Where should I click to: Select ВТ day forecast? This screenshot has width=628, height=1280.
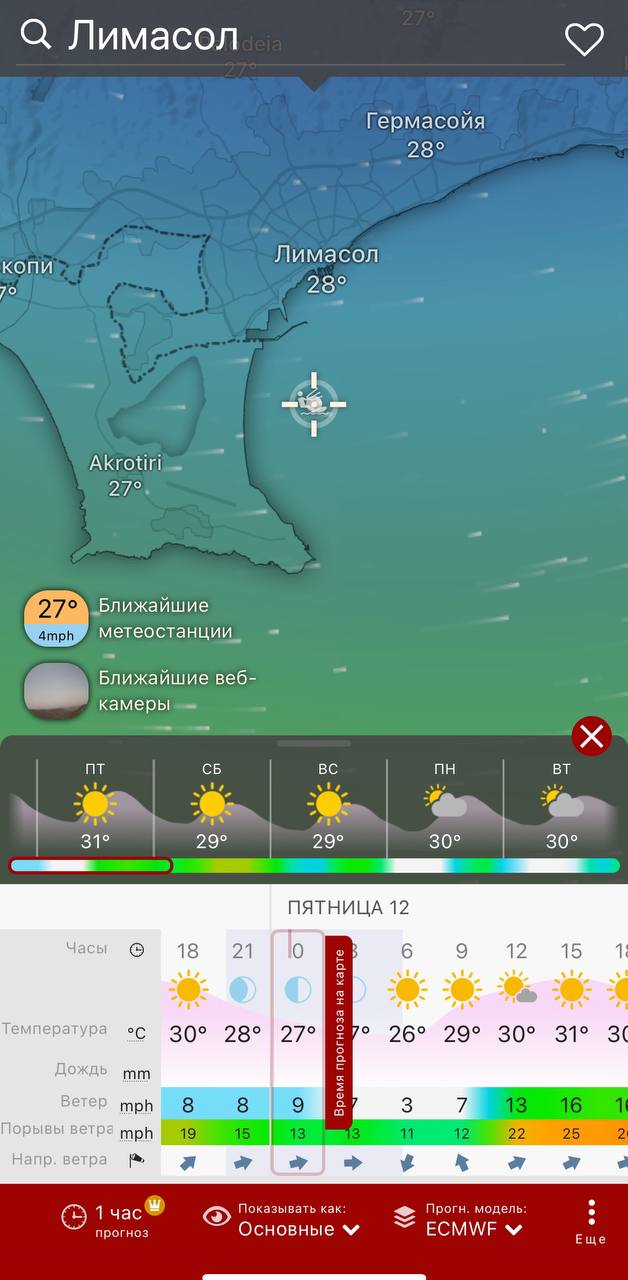click(562, 806)
